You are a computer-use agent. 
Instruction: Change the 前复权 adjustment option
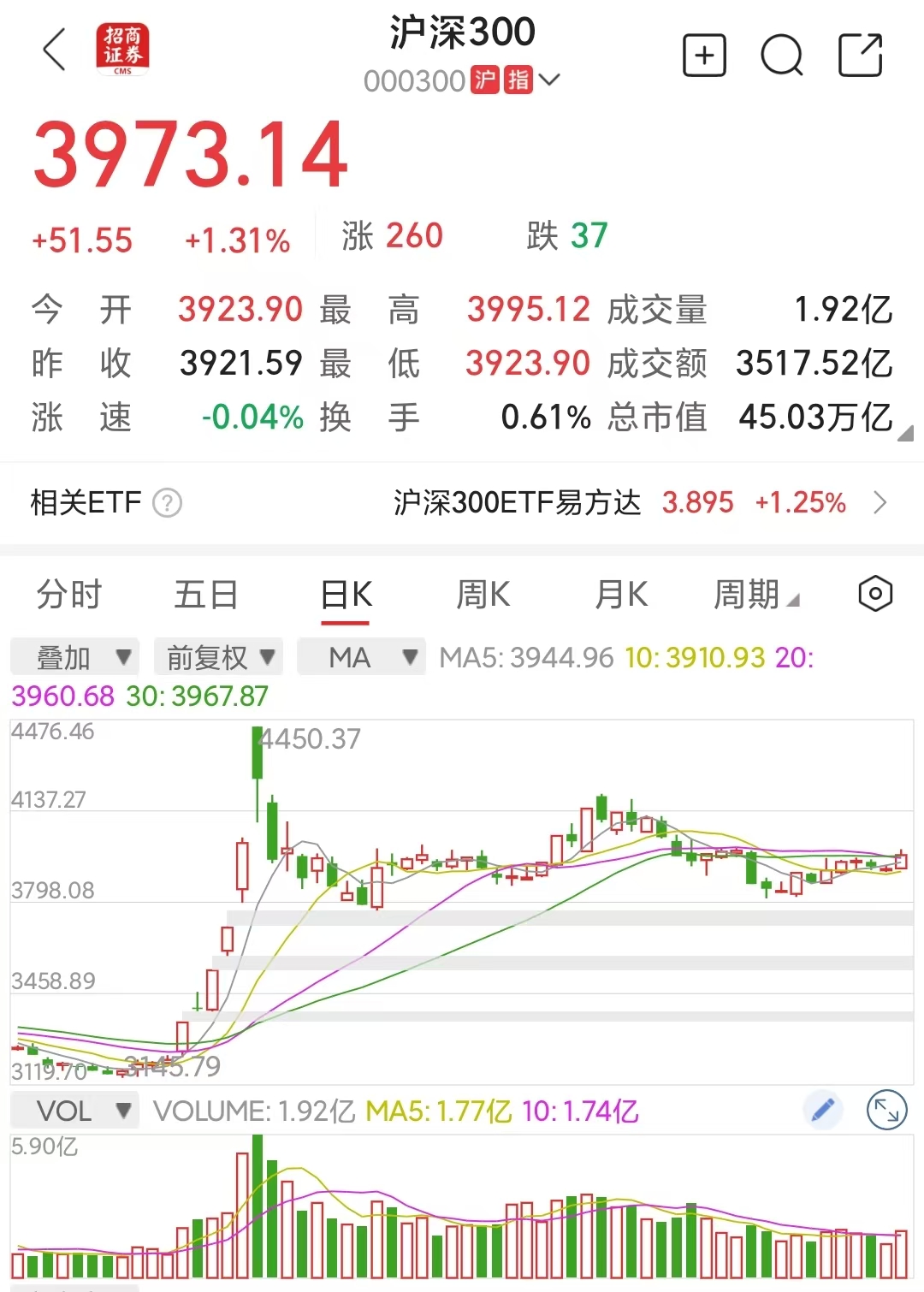(219, 657)
